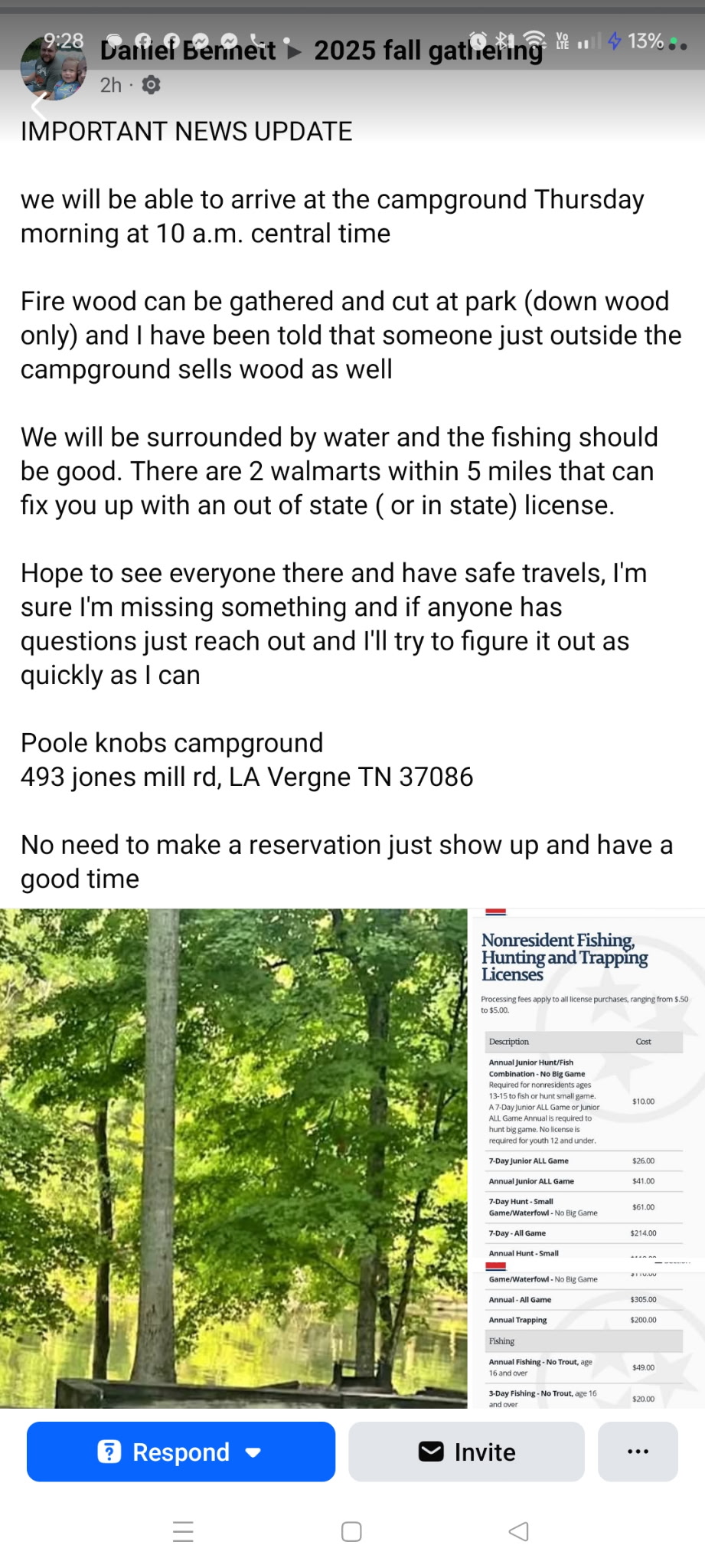The height and width of the screenshot is (1568, 705).
Task: Go back using the top-left arrow
Action: 37,106
